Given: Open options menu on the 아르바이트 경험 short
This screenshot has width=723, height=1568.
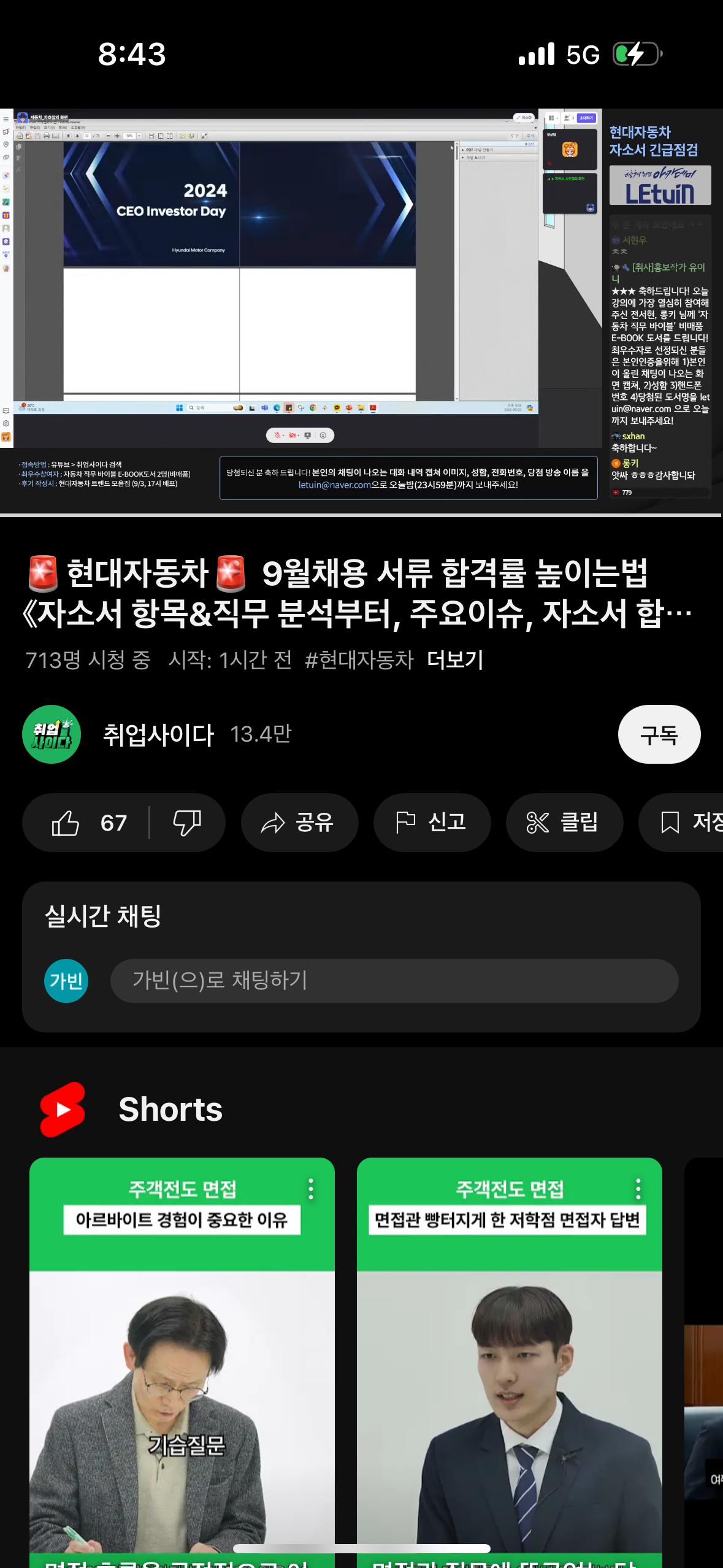Looking at the screenshot, I should pyautogui.click(x=311, y=1189).
